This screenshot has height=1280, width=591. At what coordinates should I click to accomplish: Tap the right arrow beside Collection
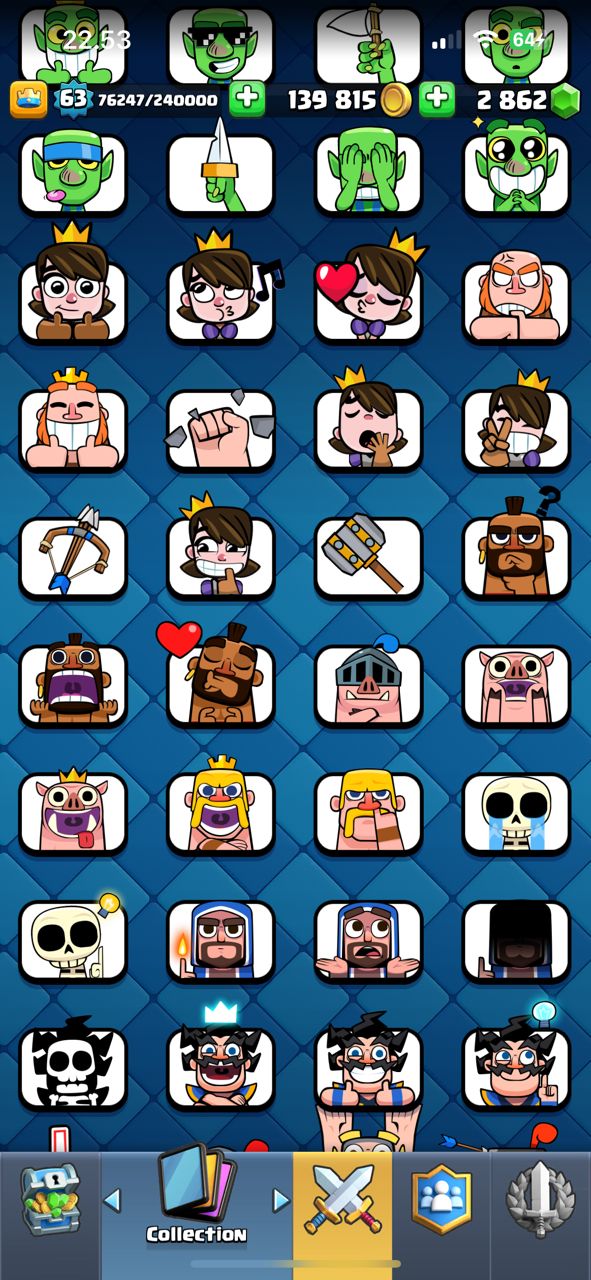281,1200
